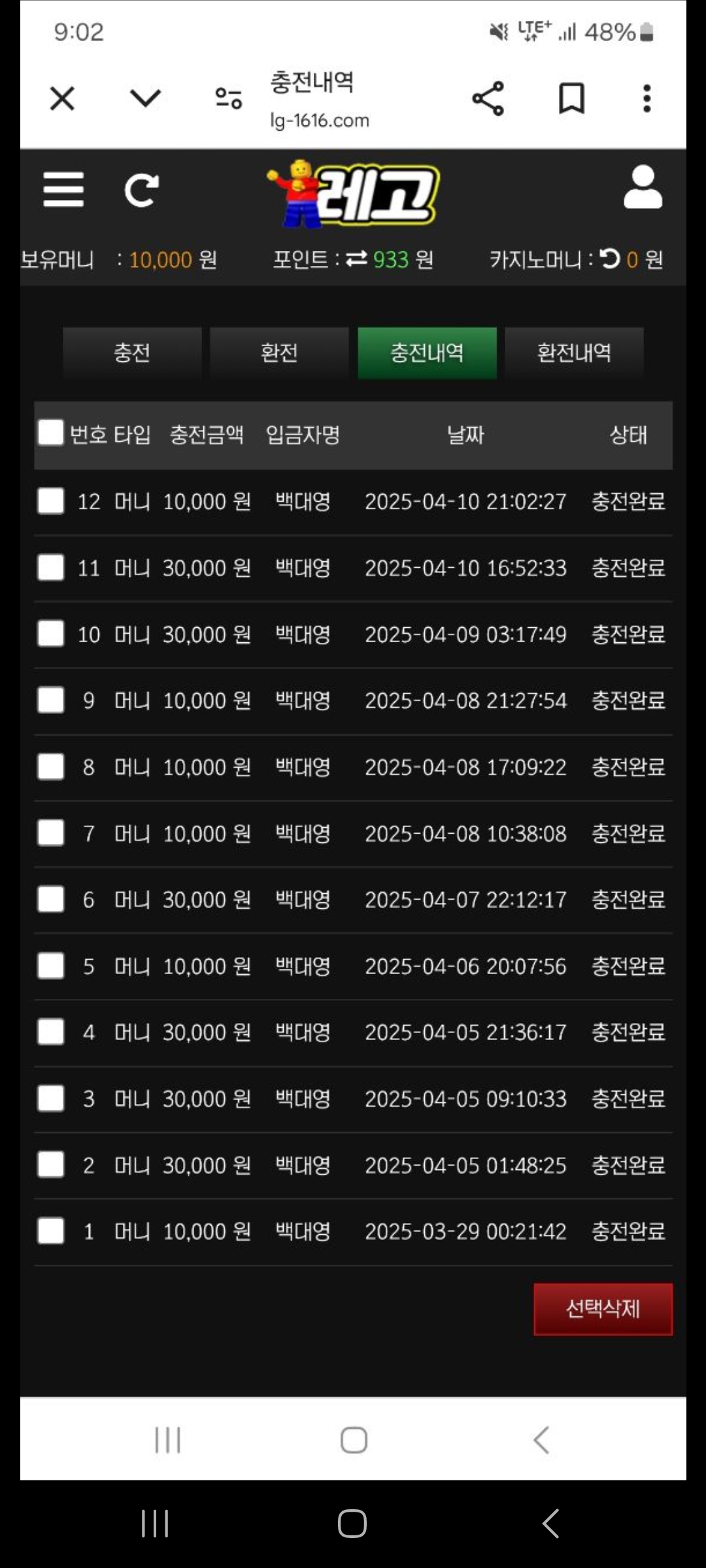
Task: Tap the 선택삭제 button
Action: click(x=603, y=1309)
